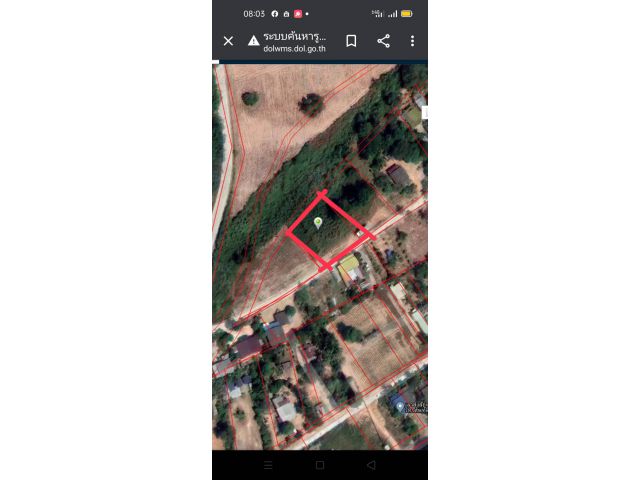
Task: Bookmark this dolwms.dol.go.th page
Action: click(x=351, y=41)
